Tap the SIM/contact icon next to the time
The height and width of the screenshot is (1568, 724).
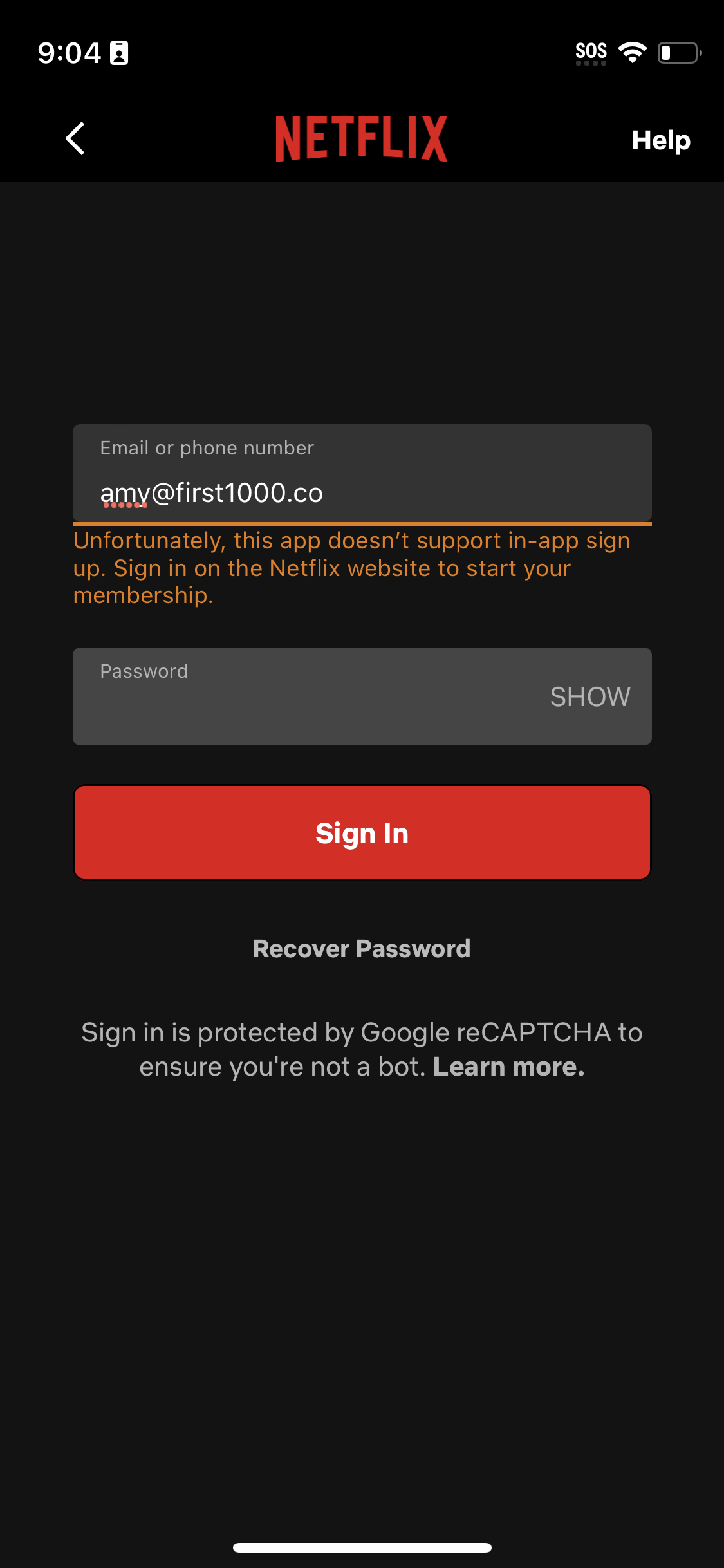(x=119, y=51)
